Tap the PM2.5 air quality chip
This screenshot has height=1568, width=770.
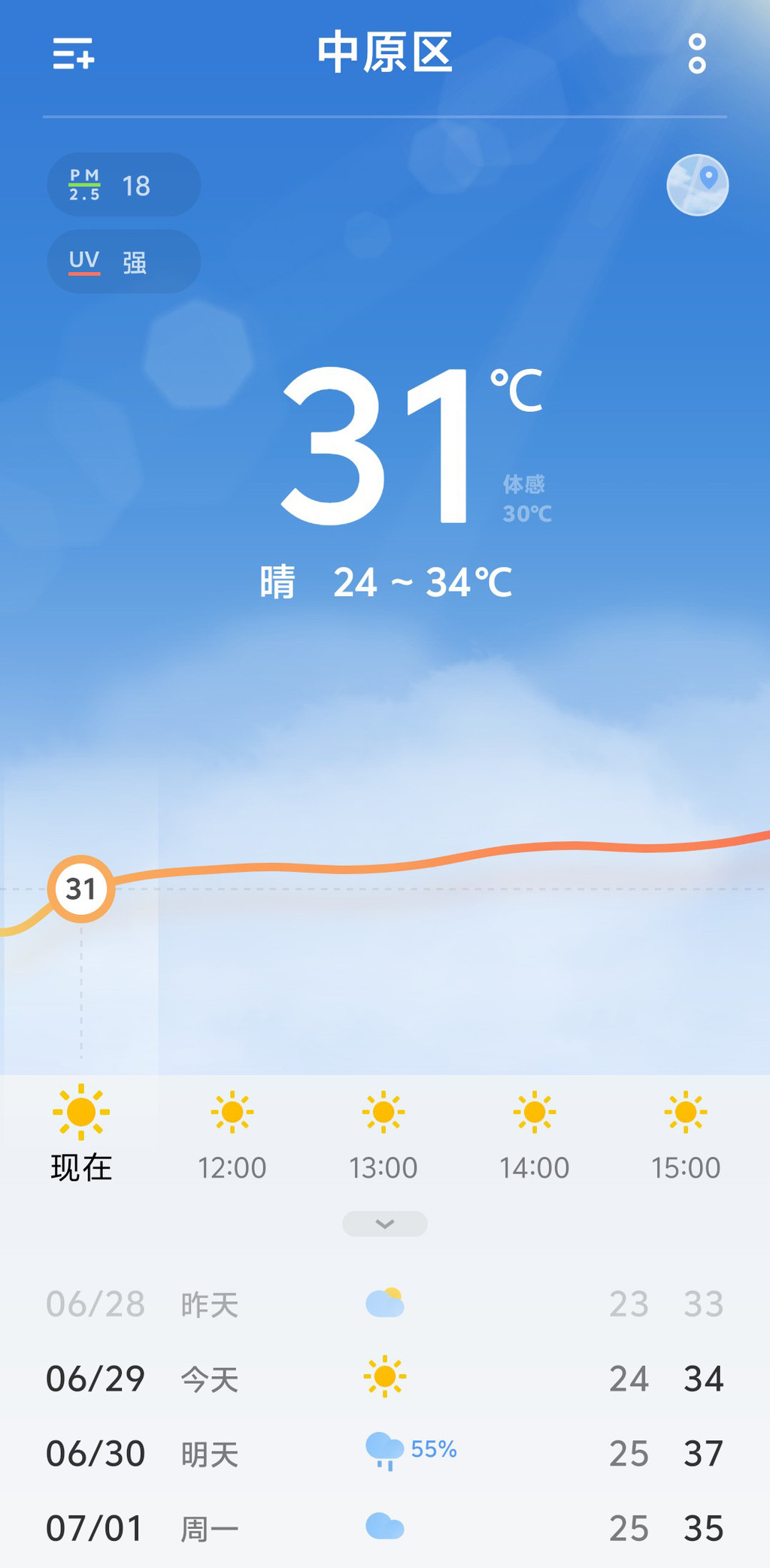(123, 185)
